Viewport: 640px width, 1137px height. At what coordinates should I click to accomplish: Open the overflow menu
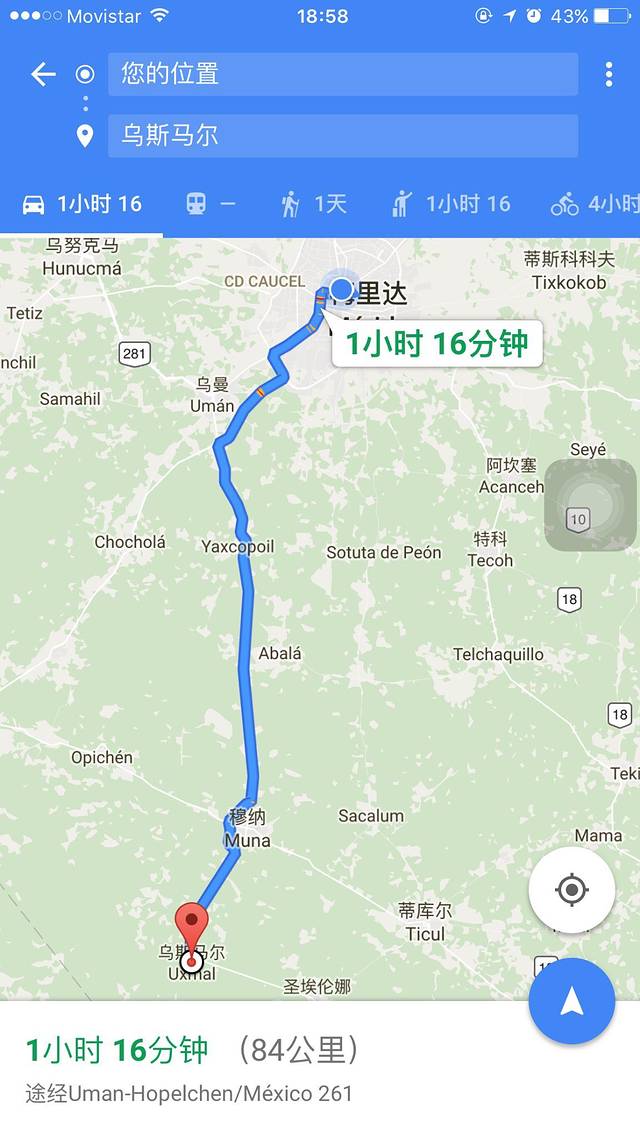(608, 74)
